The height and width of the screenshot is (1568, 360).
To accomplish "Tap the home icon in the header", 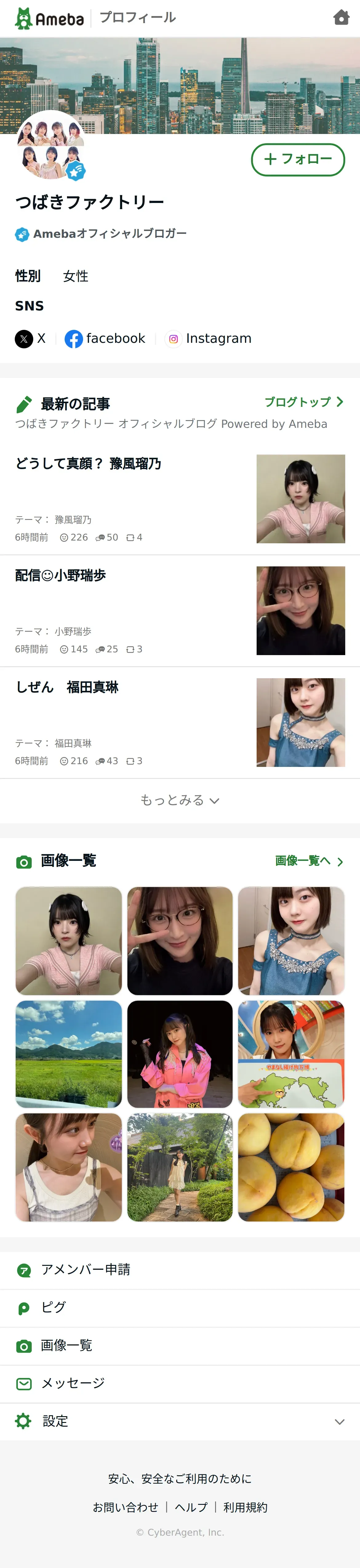I will point(341,18).
